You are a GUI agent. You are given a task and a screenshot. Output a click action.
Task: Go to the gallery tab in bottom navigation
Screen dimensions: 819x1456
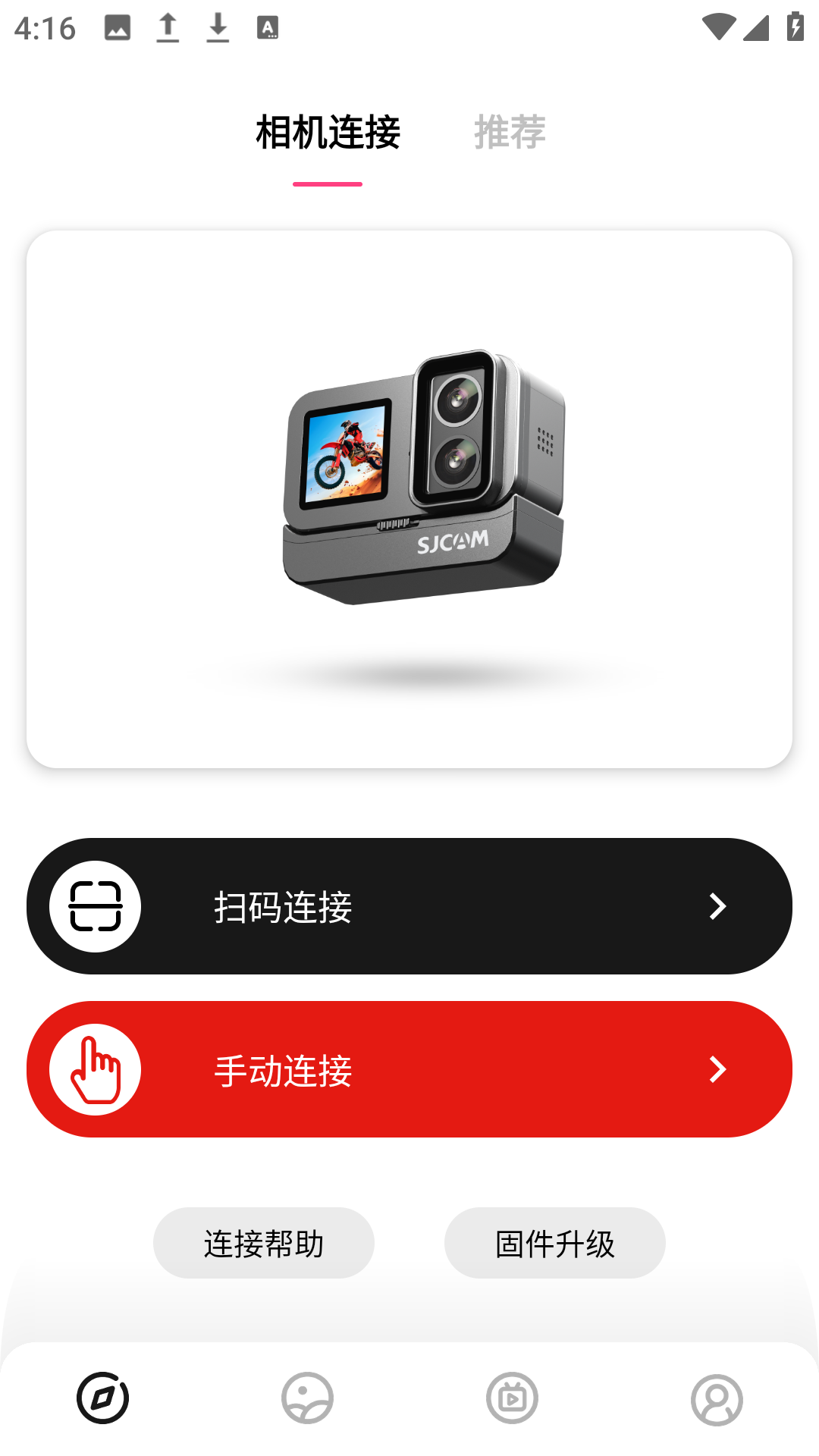[307, 1398]
